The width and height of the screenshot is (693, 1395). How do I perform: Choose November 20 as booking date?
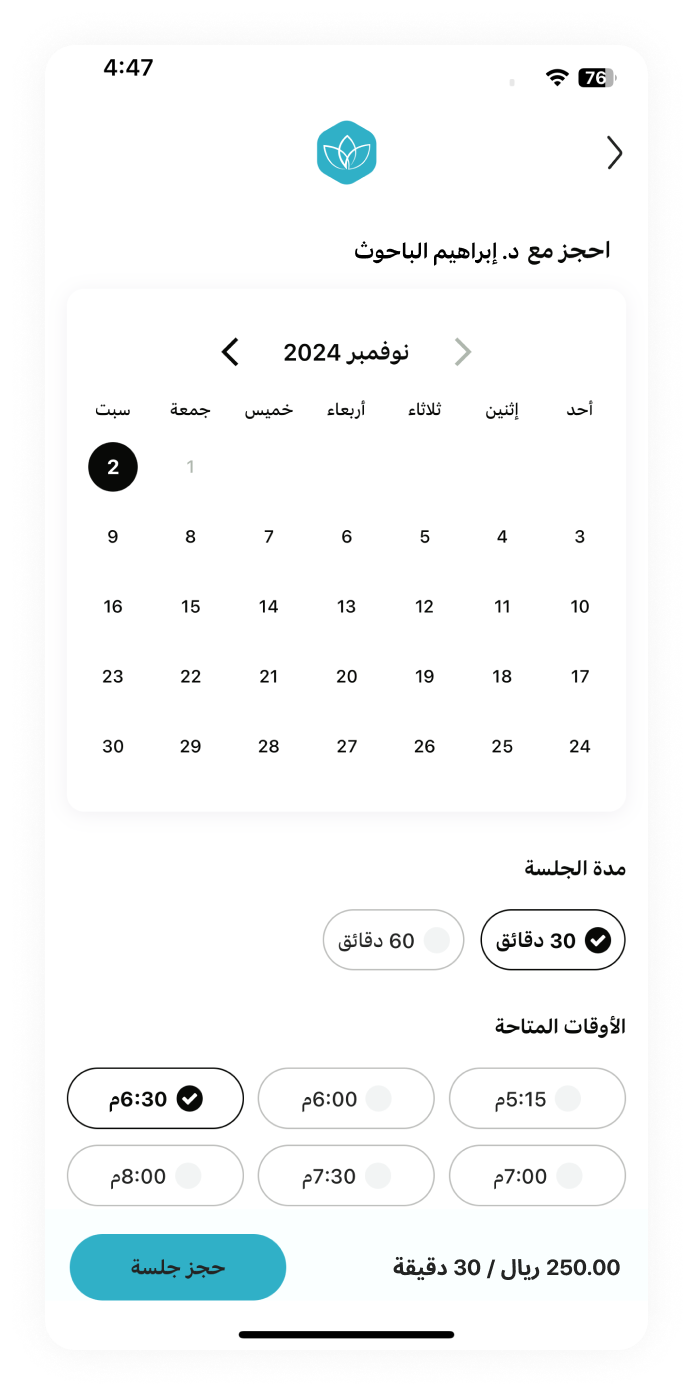(x=346, y=677)
